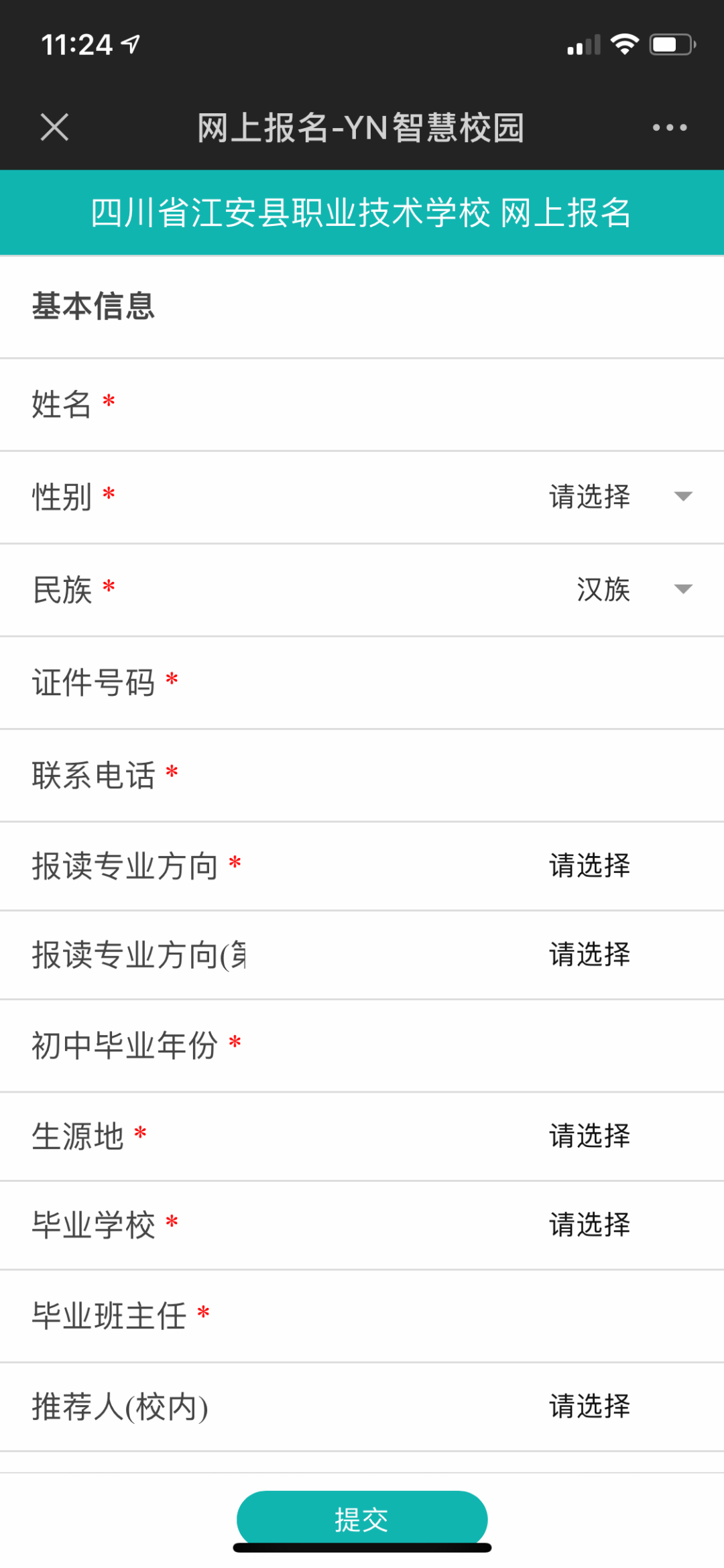Close the 网上报名 web page
Viewport: 724px width, 1568px height.
coord(54,127)
